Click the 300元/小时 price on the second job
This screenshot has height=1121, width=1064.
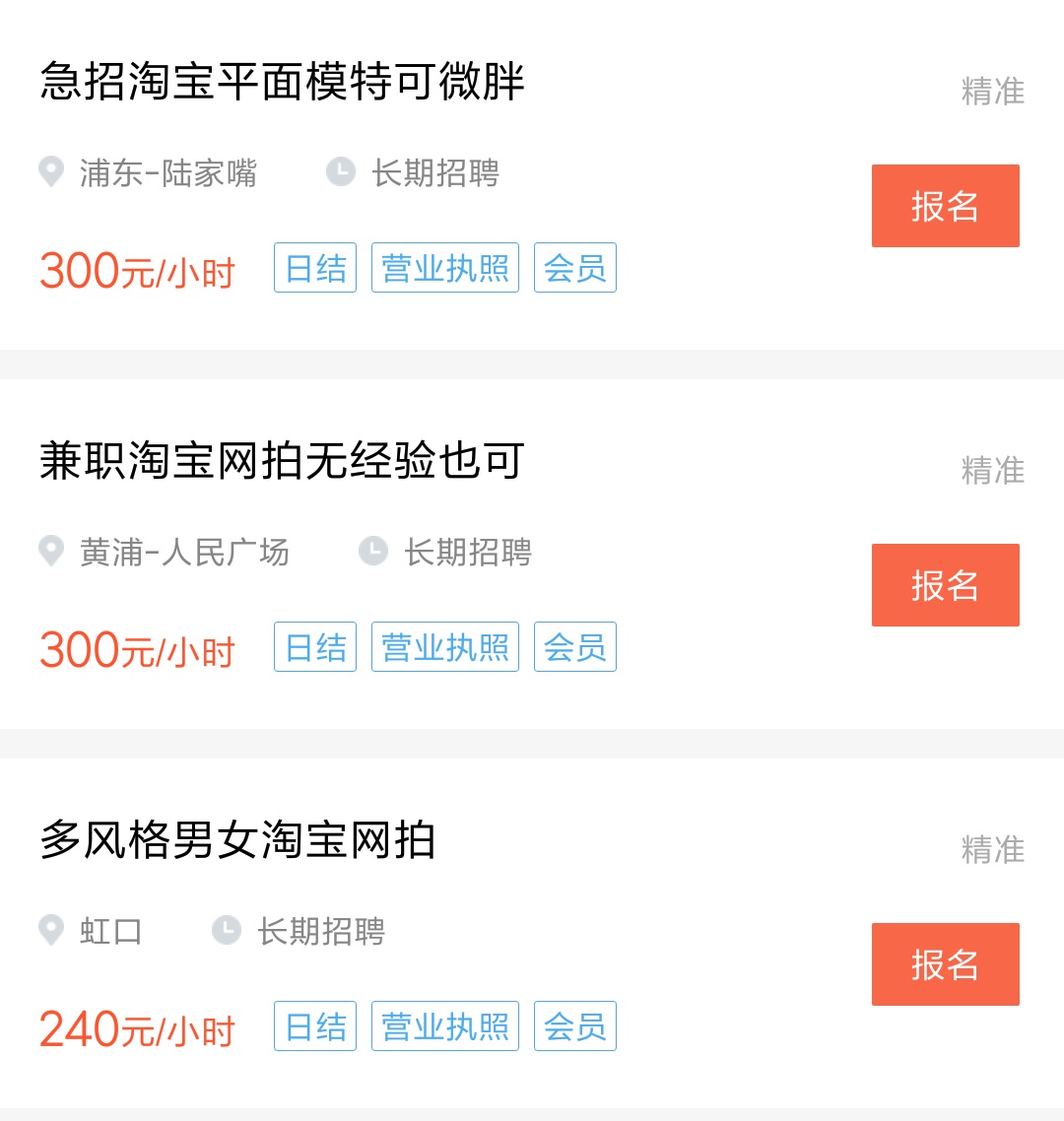click(x=136, y=649)
